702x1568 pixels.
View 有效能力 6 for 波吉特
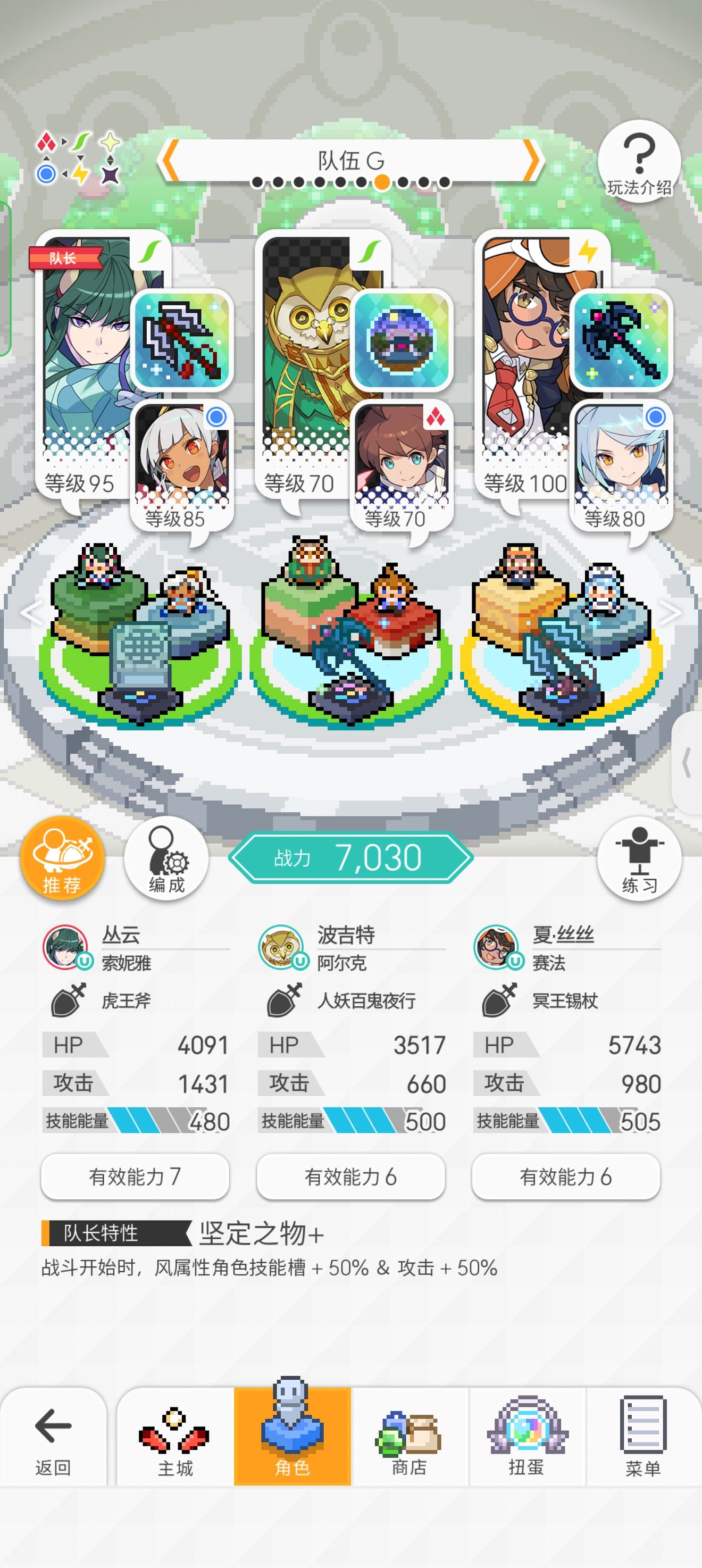click(x=350, y=1177)
